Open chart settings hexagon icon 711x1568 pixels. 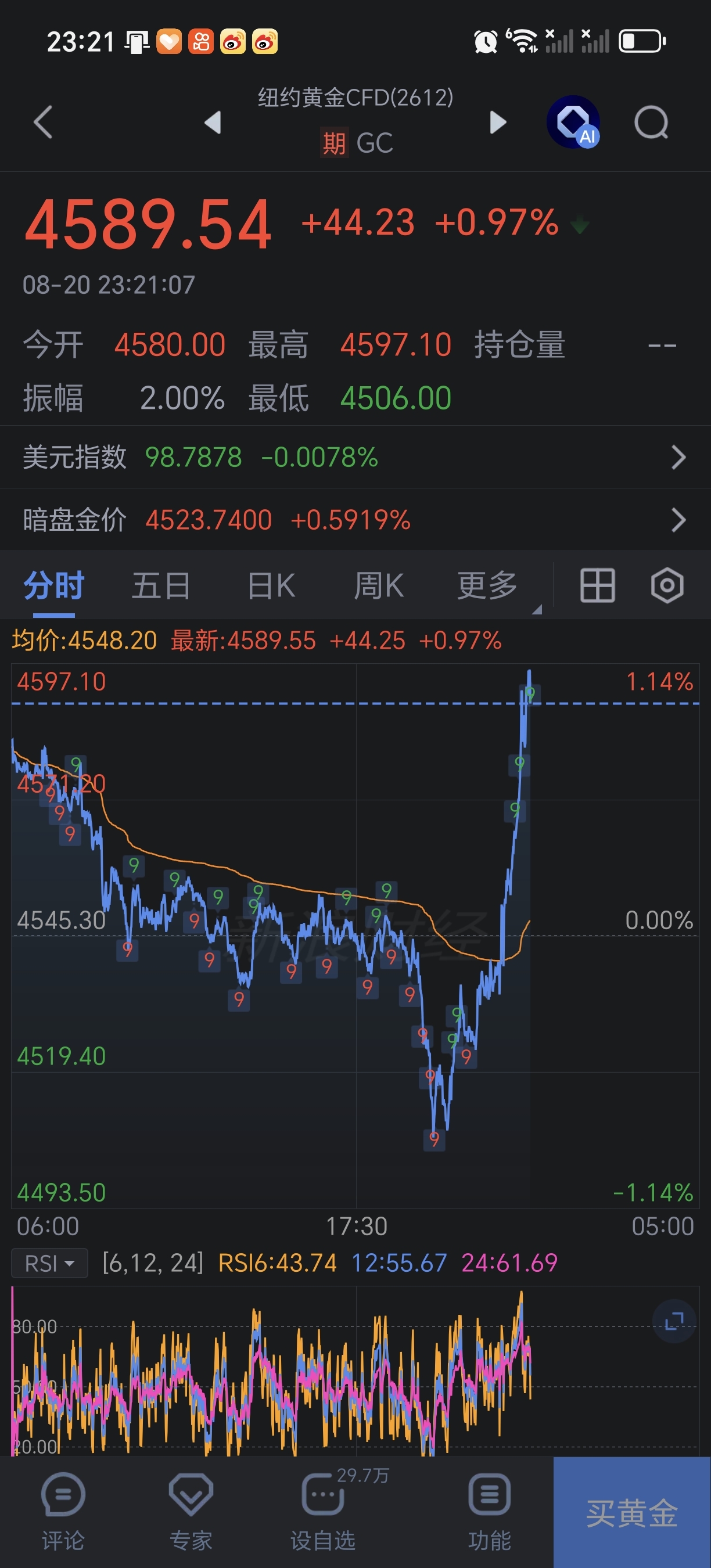(x=667, y=586)
